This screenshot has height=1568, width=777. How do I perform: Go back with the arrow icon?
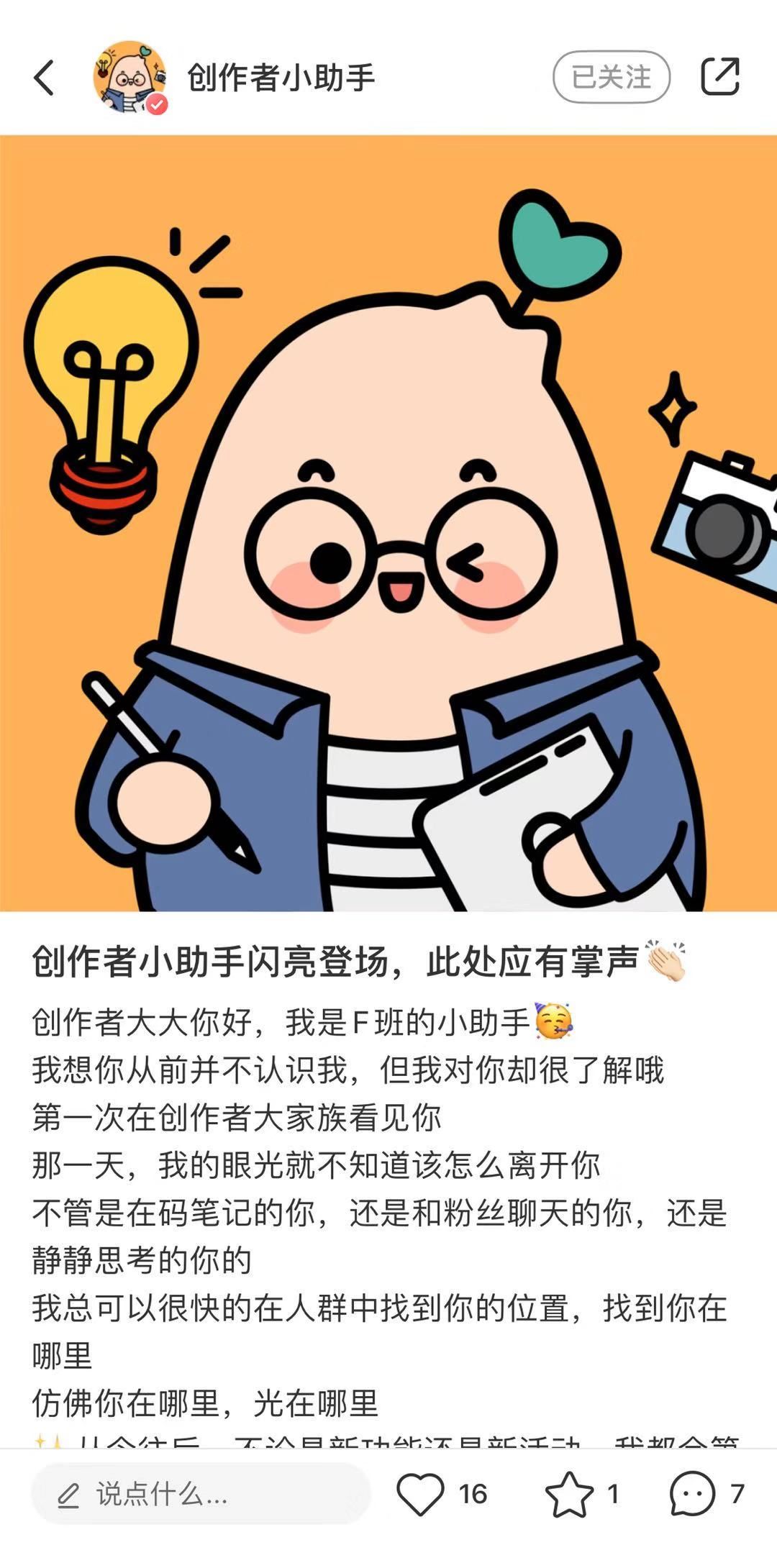pos(45,77)
